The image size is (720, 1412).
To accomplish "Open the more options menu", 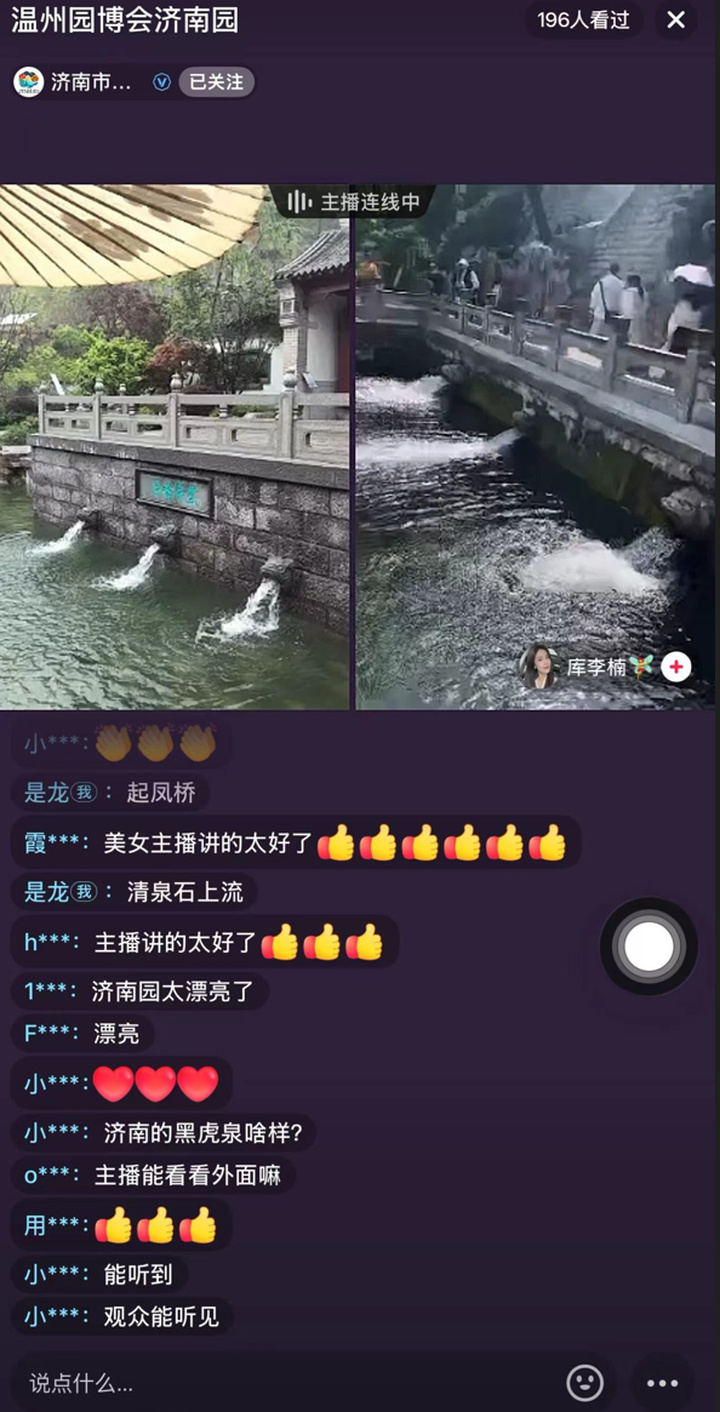I will tap(662, 1383).
